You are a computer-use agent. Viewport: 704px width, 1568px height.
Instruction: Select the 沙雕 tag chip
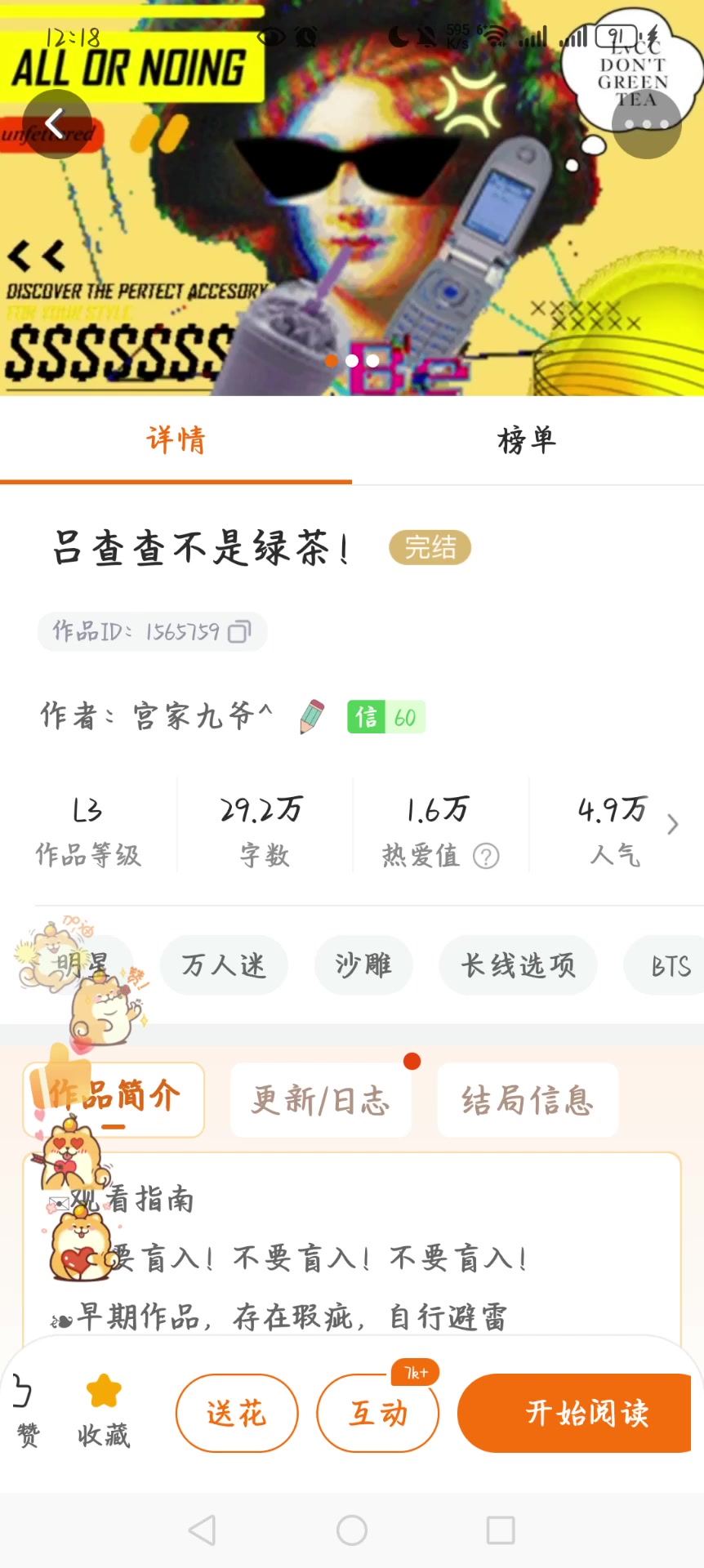[363, 965]
